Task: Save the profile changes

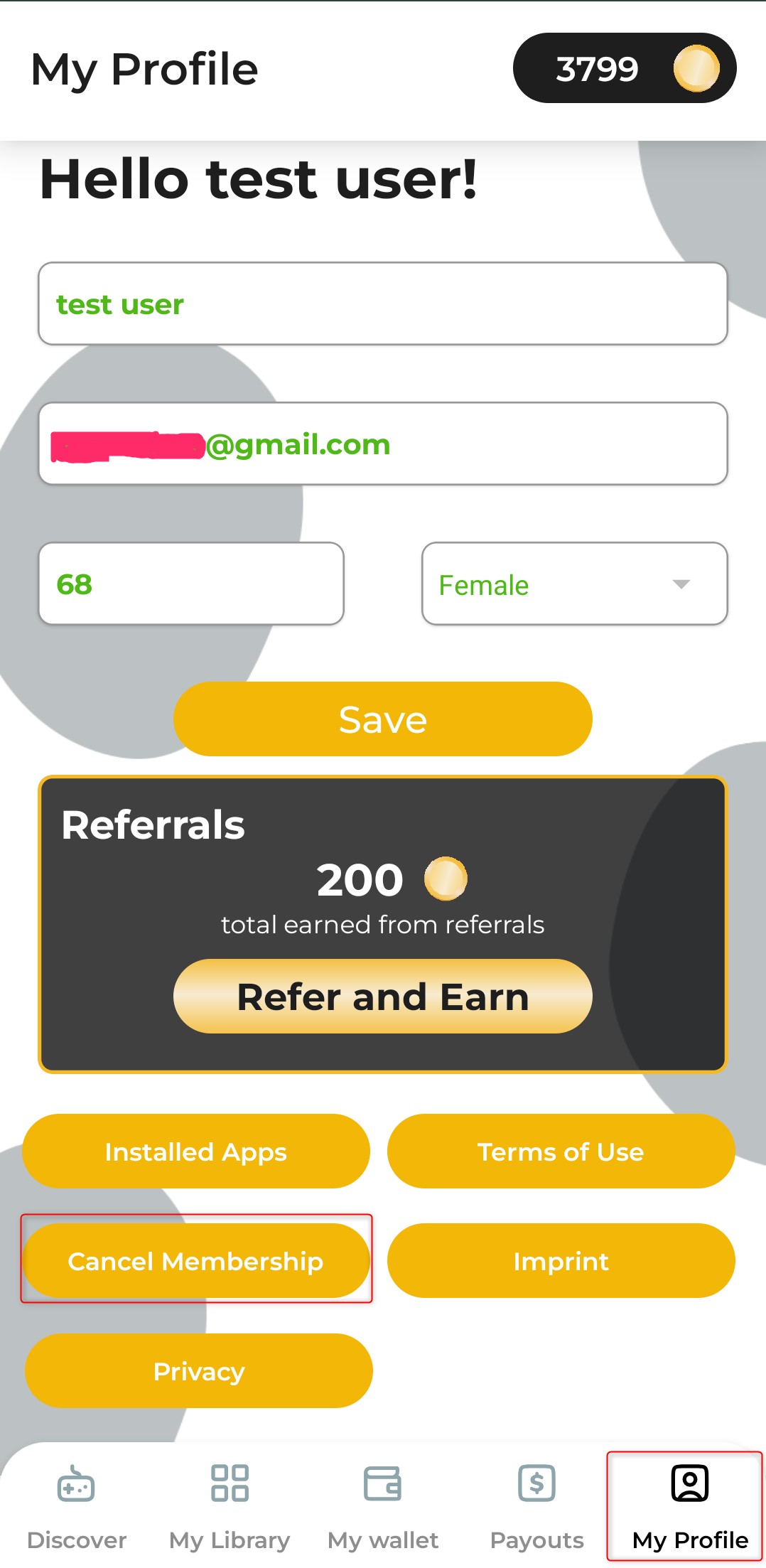Action: 382,719
